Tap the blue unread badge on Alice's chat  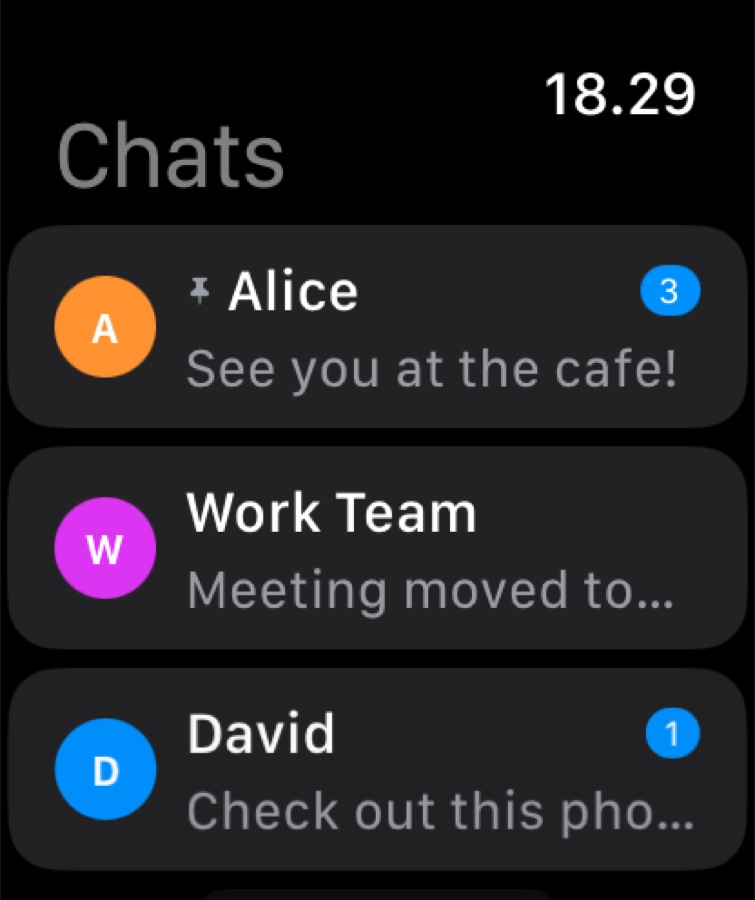click(x=672, y=291)
